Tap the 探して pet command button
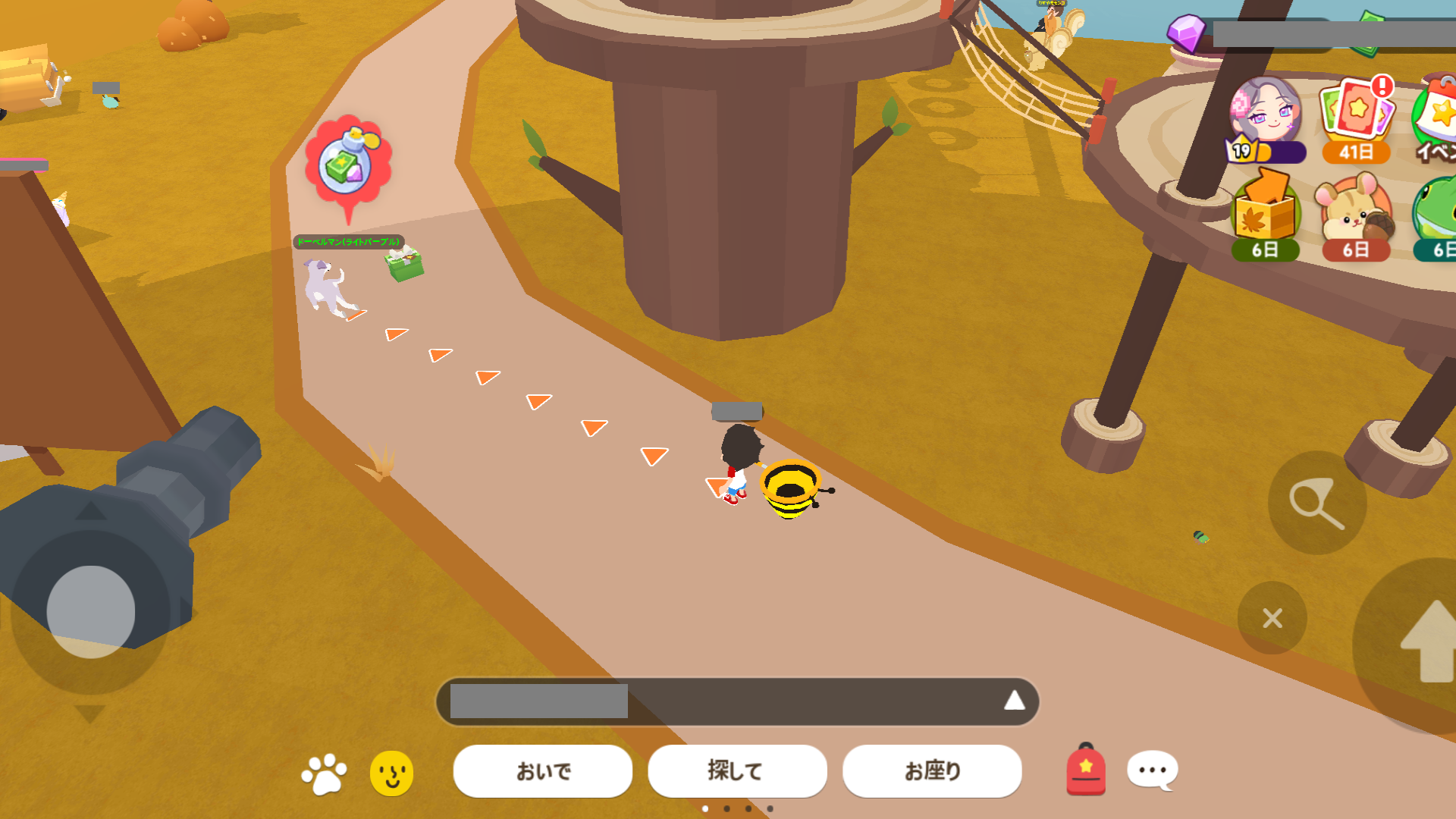Viewport: 1456px width, 819px height. point(736,770)
